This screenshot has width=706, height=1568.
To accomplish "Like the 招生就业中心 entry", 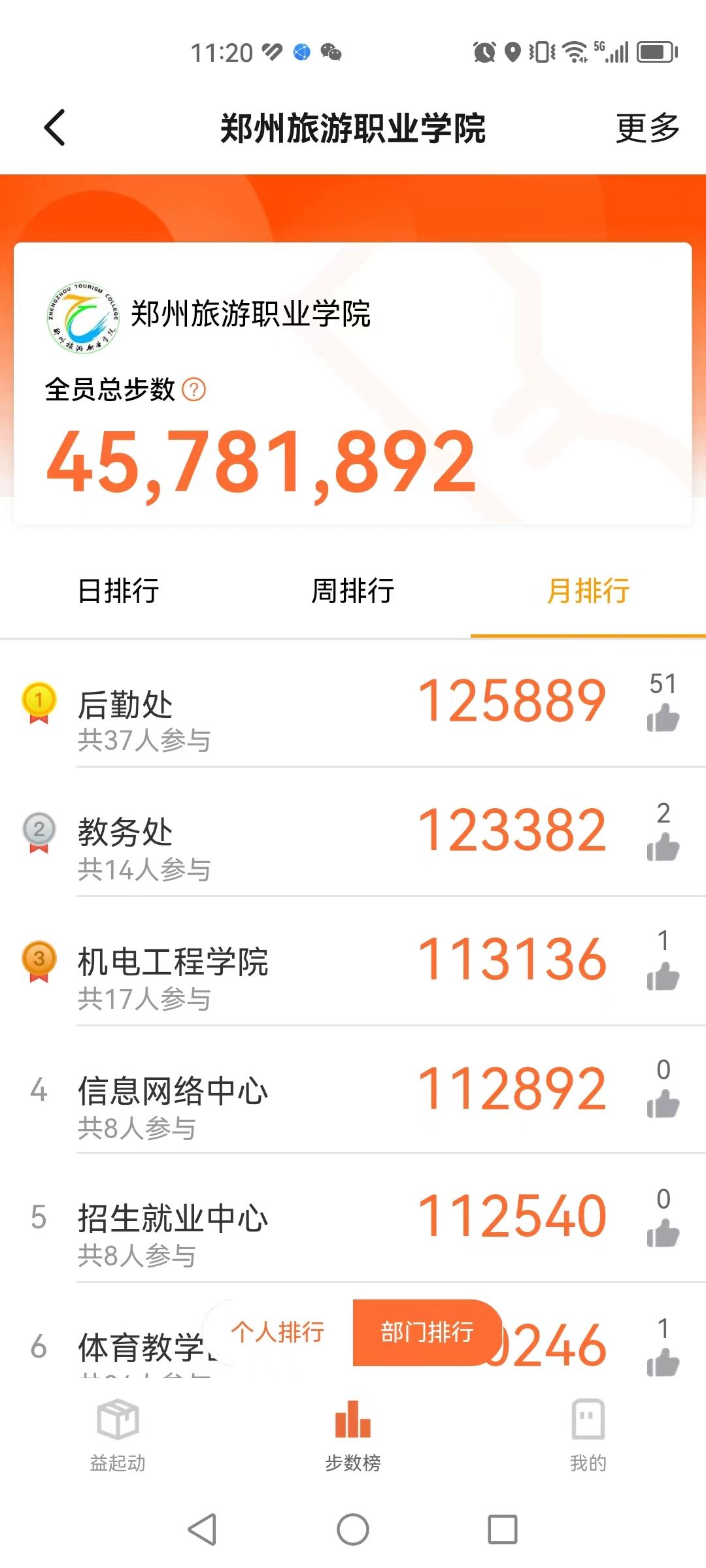I will (x=663, y=1233).
